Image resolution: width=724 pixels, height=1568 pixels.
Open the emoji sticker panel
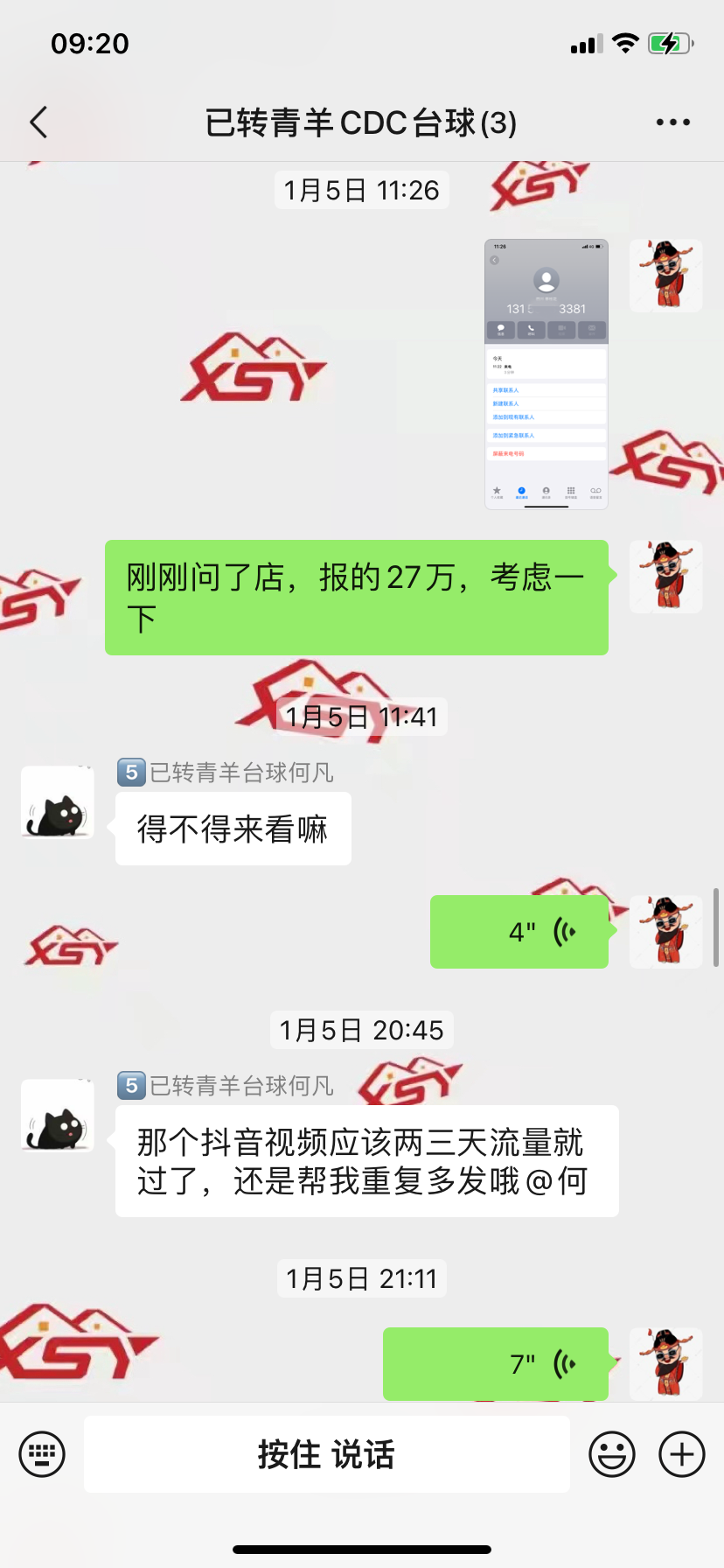click(x=611, y=1454)
